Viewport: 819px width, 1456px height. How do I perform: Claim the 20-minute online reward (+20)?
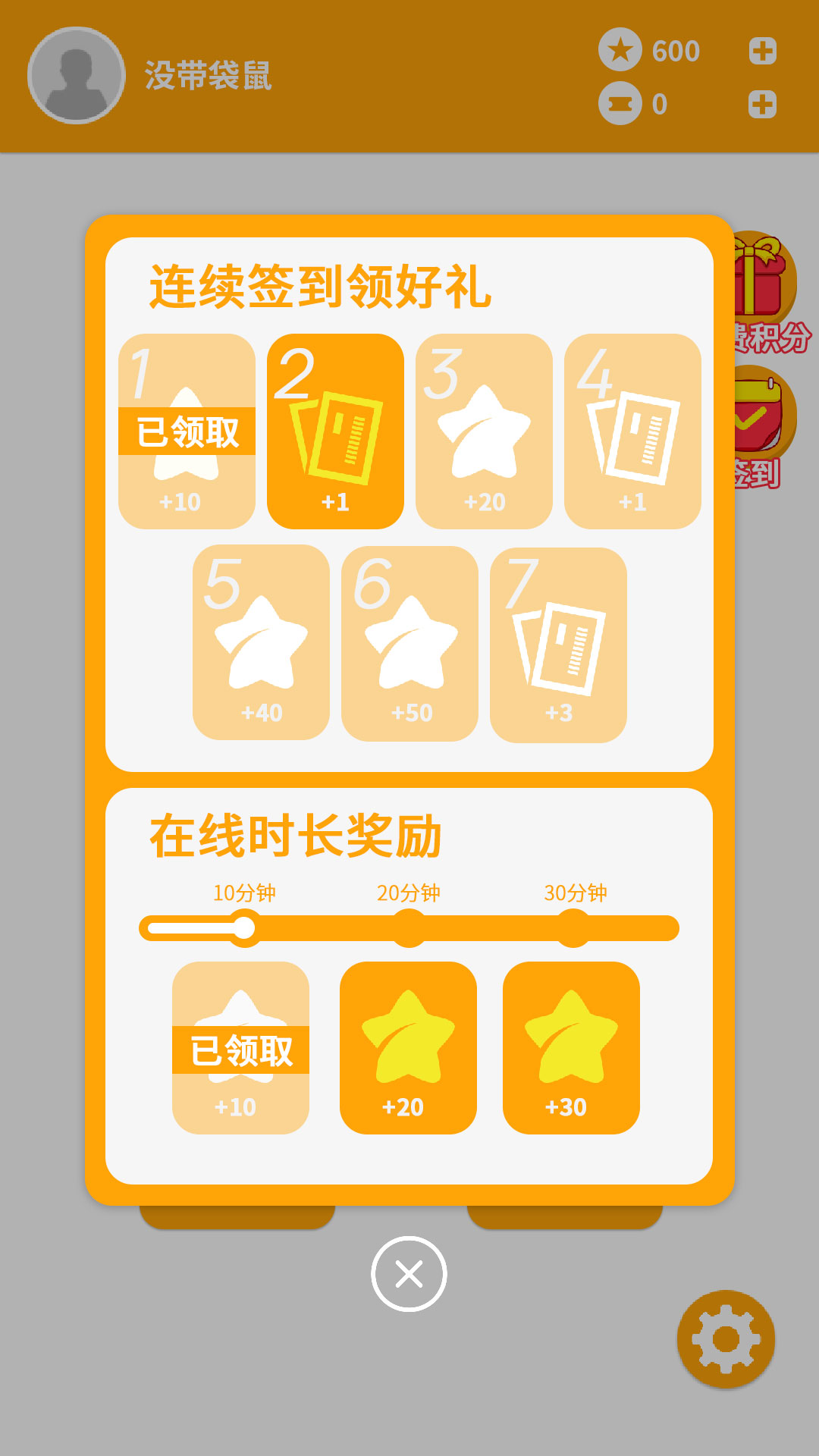click(408, 1047)
